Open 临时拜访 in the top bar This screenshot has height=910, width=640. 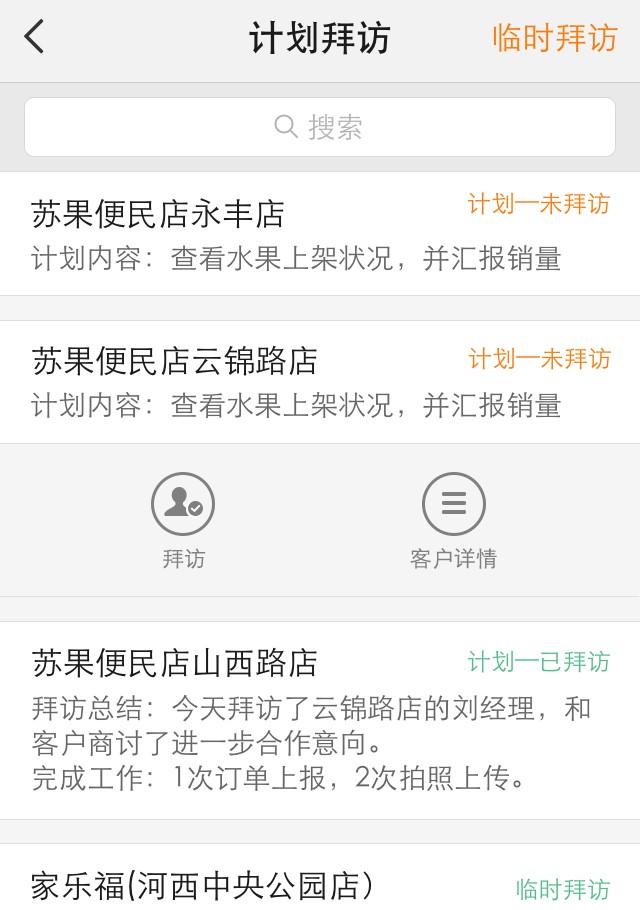pyautogui.click(x=554, y=38)
